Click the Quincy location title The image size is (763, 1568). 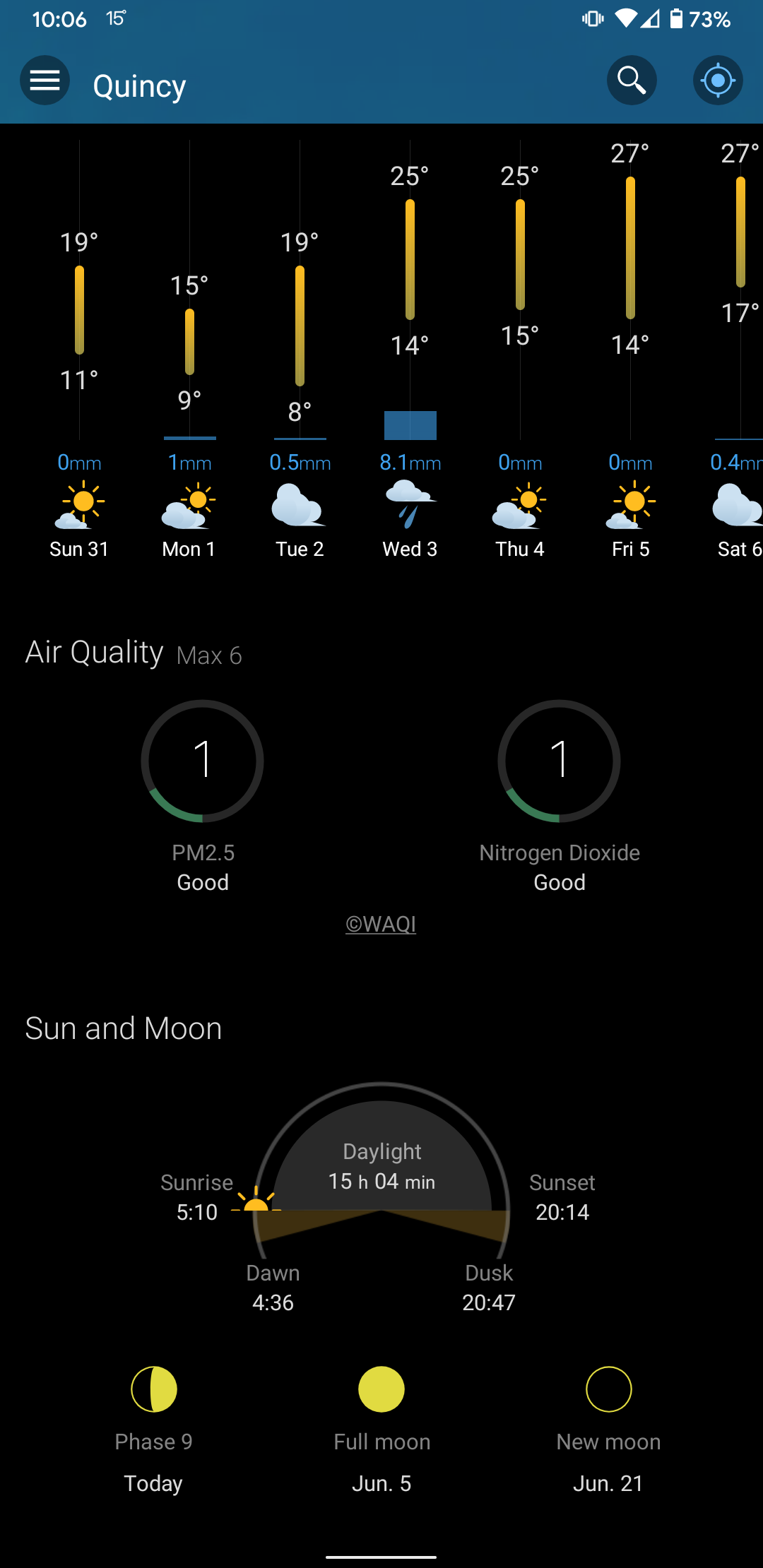pos(139,85)
